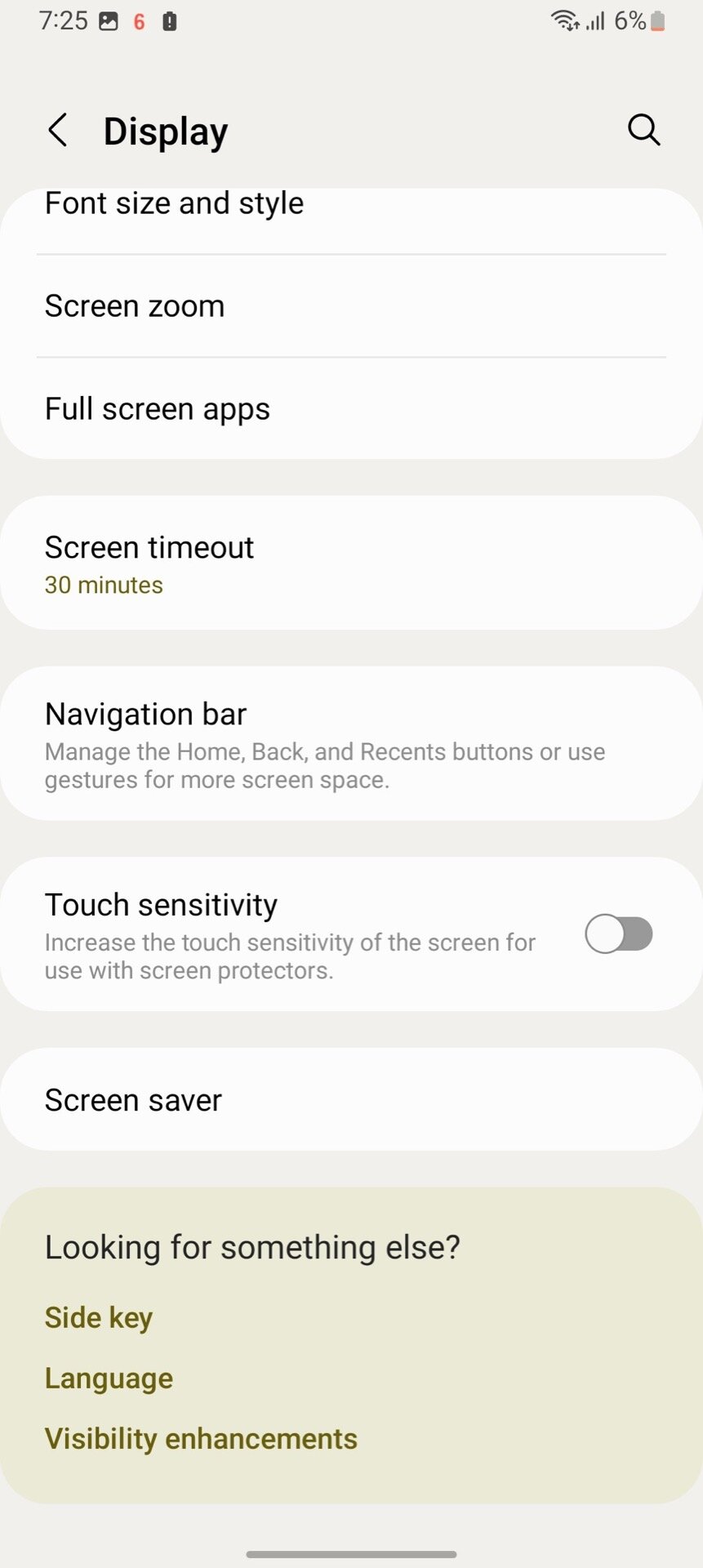Viewport: 703px width, 1568px height.
Task: Enable the Touch sensitivity switch
Action: [x=619, y=934]
